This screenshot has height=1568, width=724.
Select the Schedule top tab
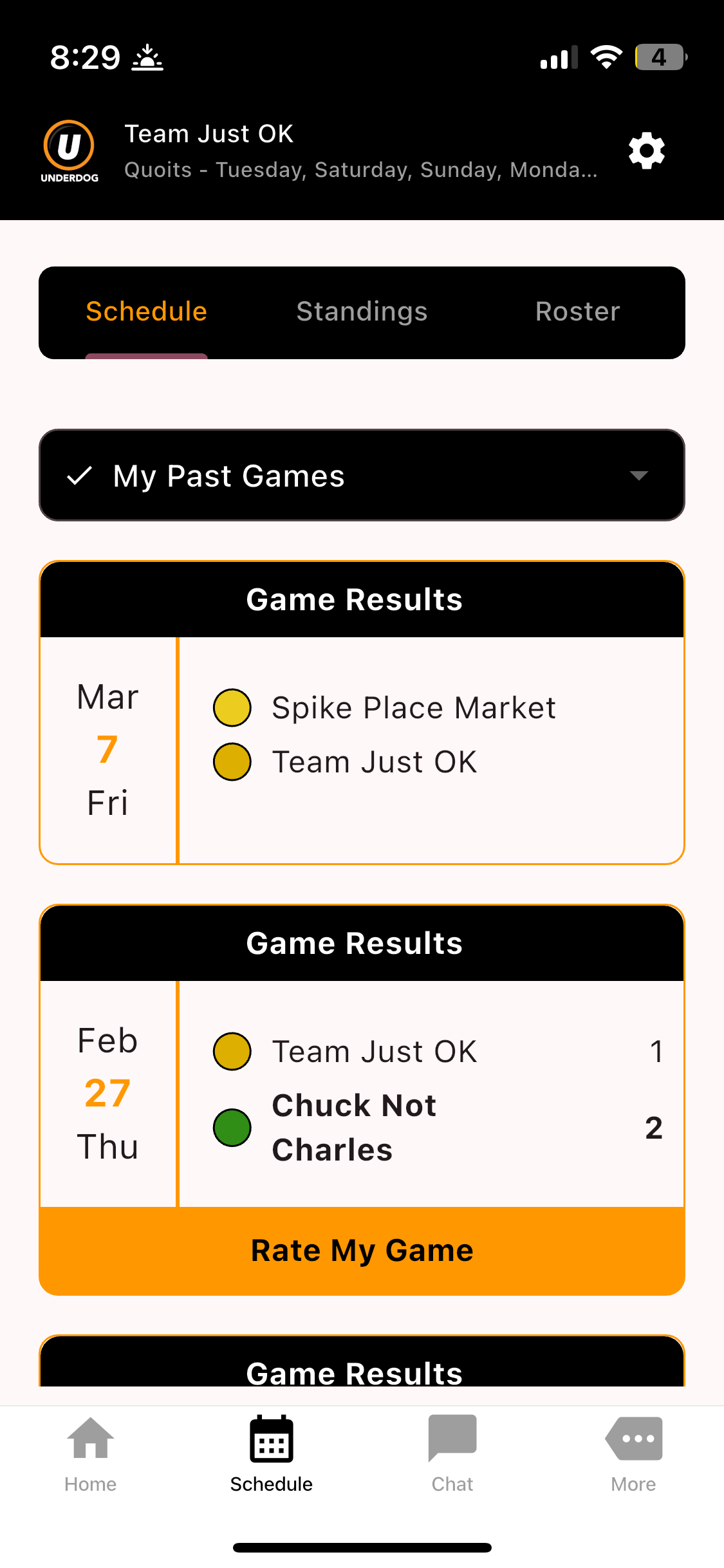147,312
